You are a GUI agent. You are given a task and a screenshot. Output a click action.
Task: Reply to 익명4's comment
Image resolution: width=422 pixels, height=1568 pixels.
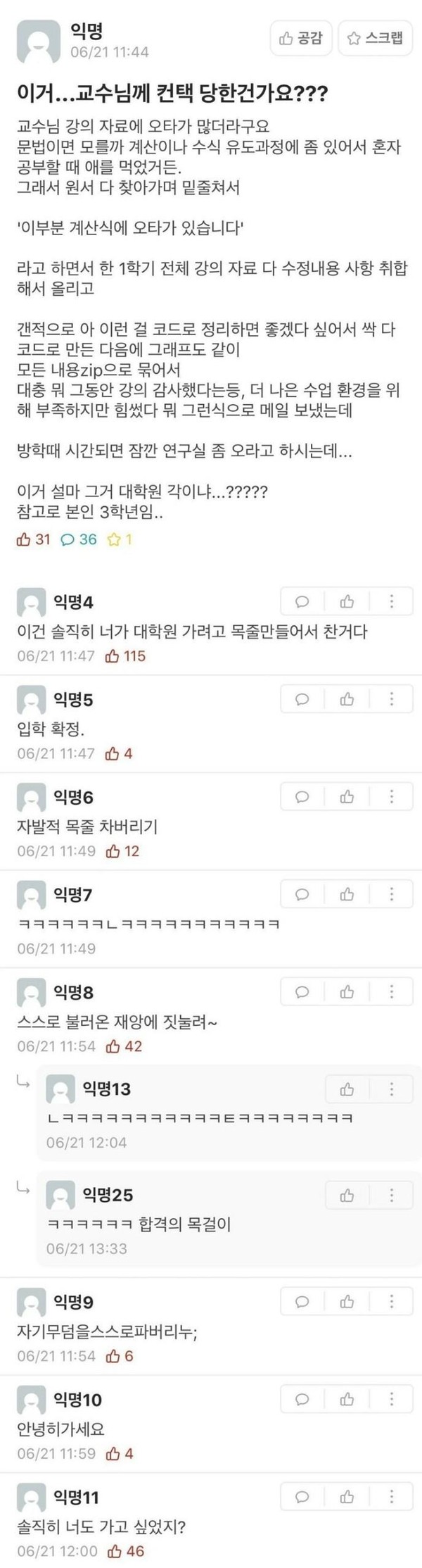tap(302, 602)
